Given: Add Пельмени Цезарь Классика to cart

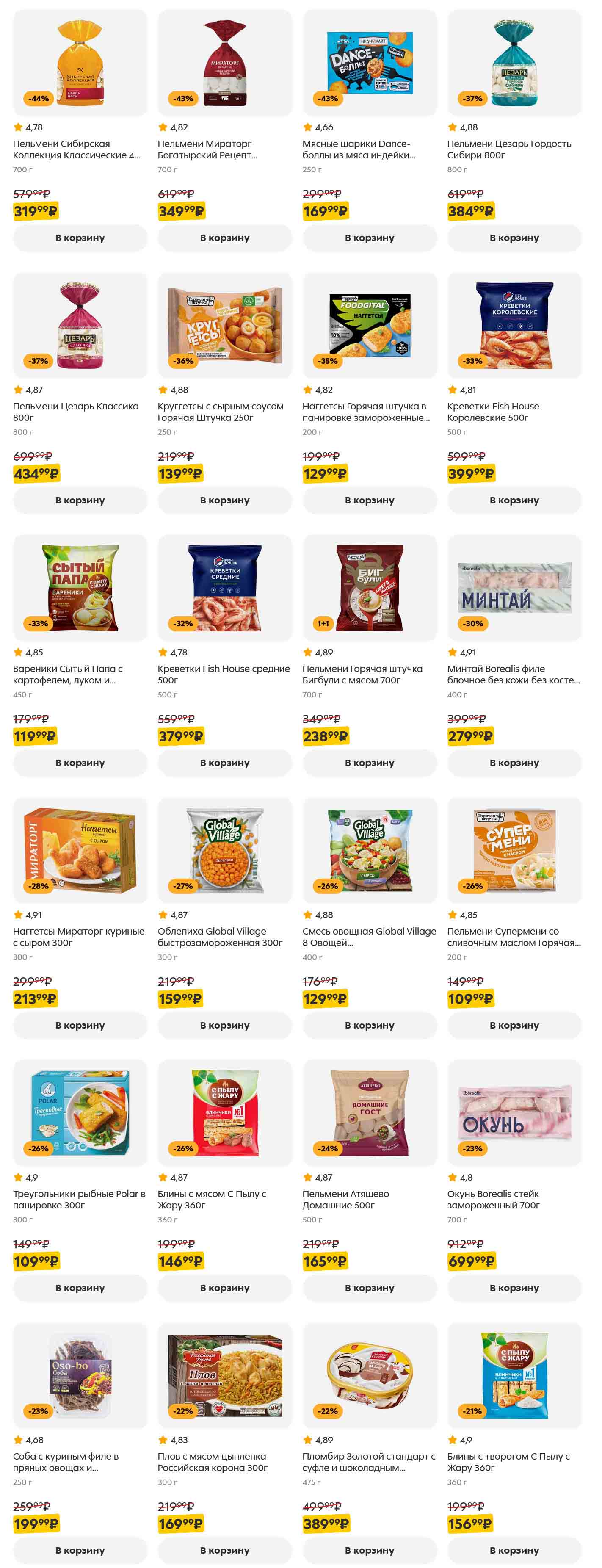Looking at the screenshot, I should (x=80, y=500).
